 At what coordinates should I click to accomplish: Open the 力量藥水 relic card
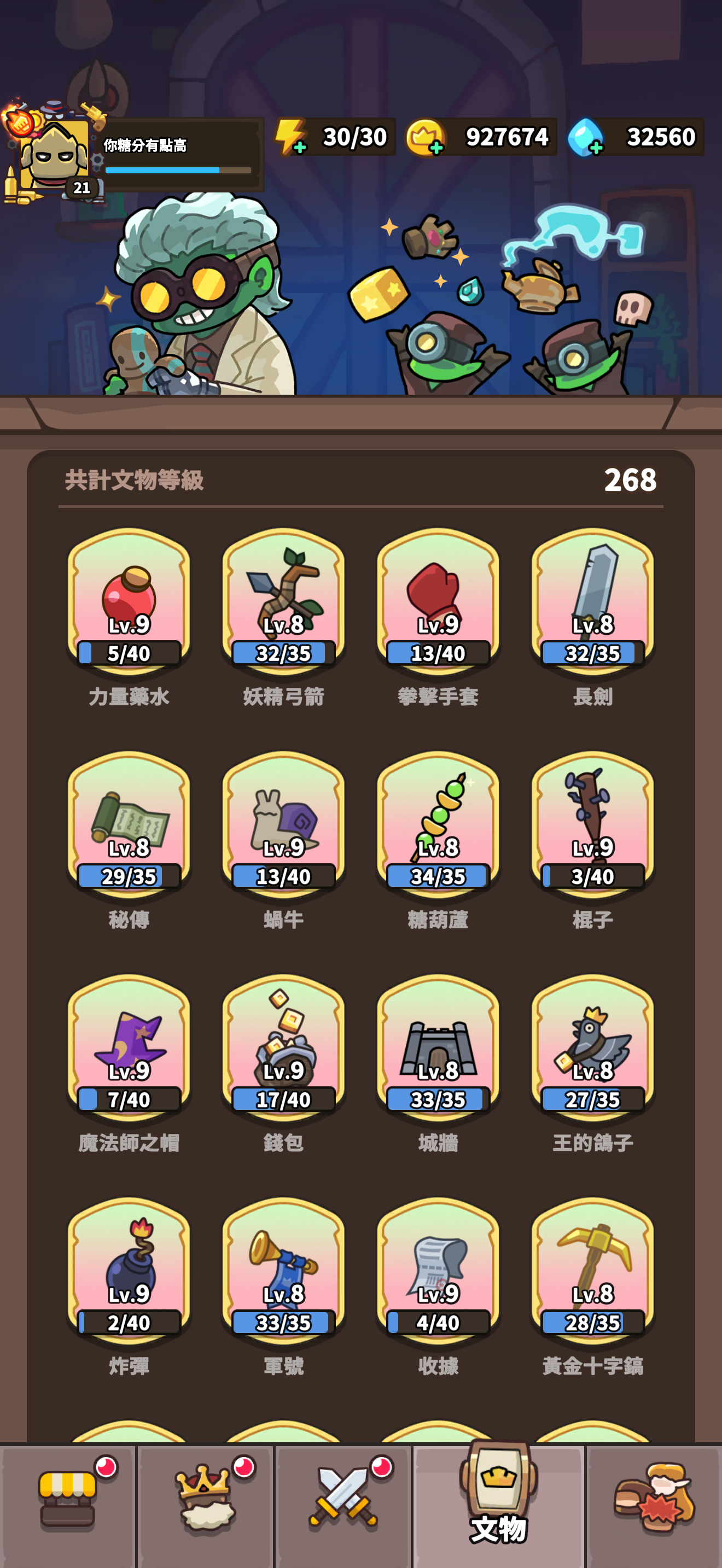click(x=129, y=603)
